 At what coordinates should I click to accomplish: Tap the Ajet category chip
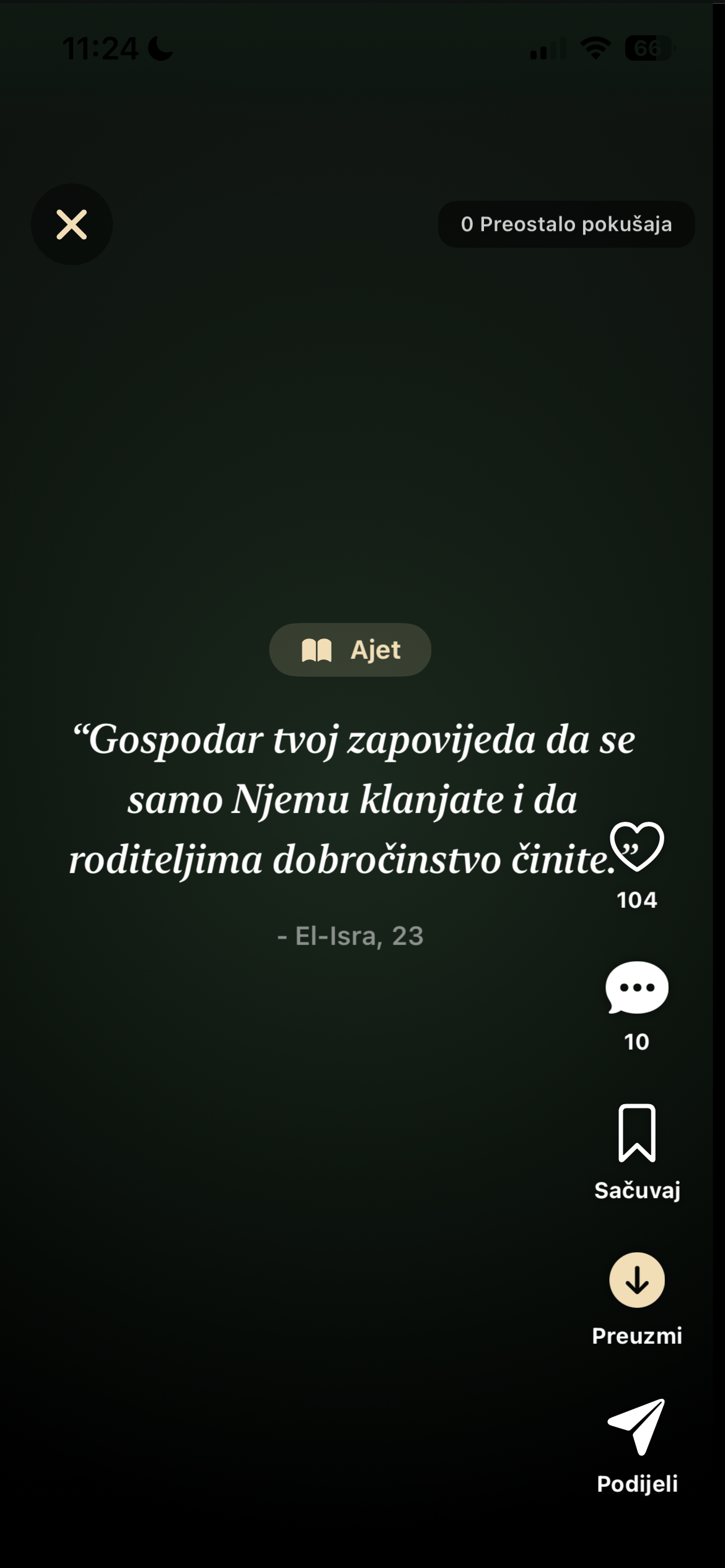pyautogui.click(x=350, y=650)
